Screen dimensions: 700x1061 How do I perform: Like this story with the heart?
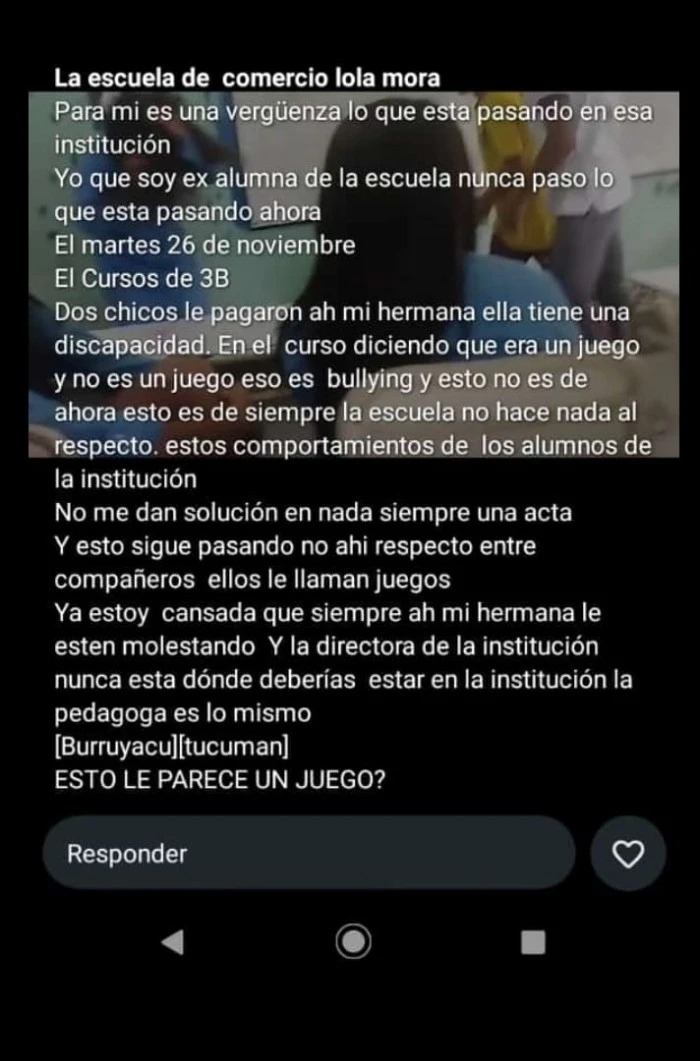point(627,853)
